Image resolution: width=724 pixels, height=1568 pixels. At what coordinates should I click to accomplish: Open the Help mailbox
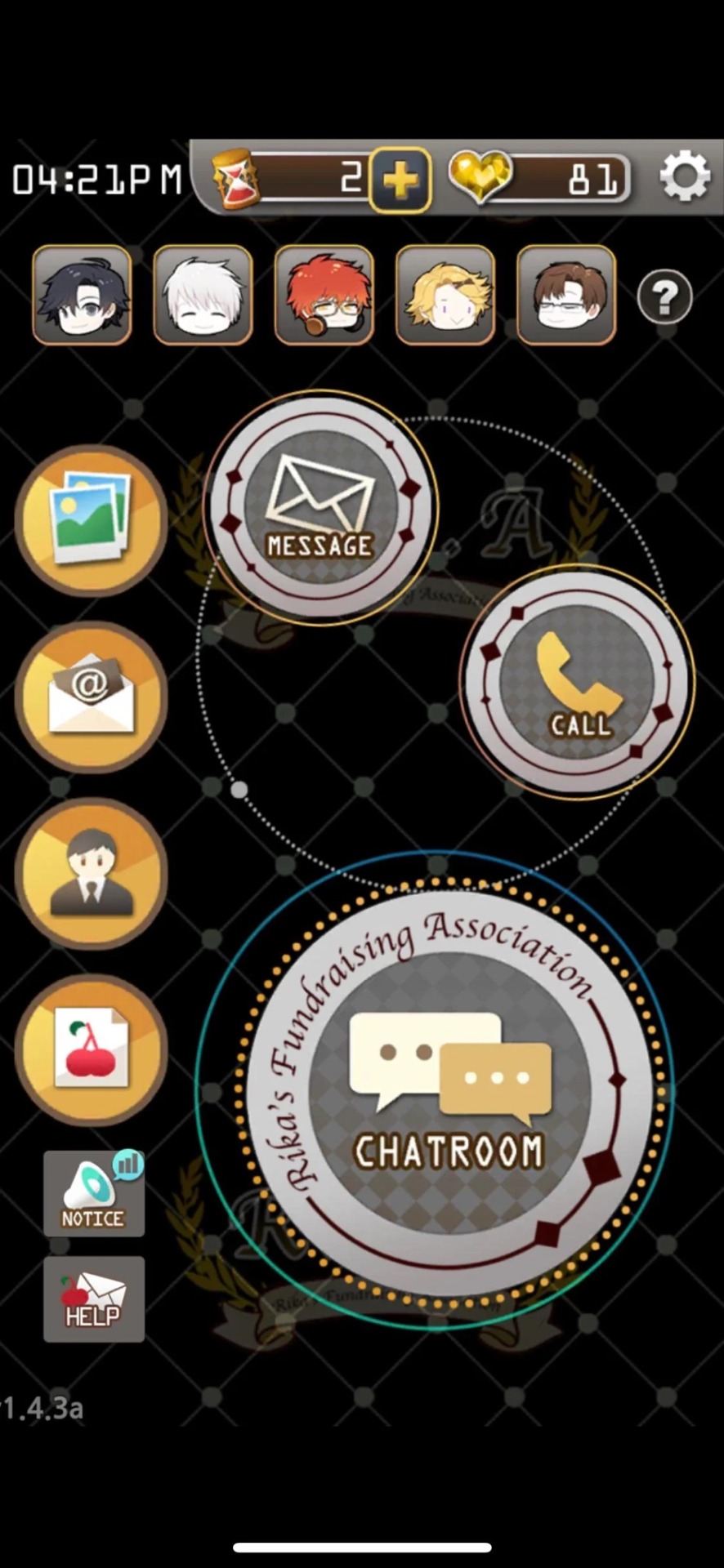pyautogui.click(x=94, y=1299)
